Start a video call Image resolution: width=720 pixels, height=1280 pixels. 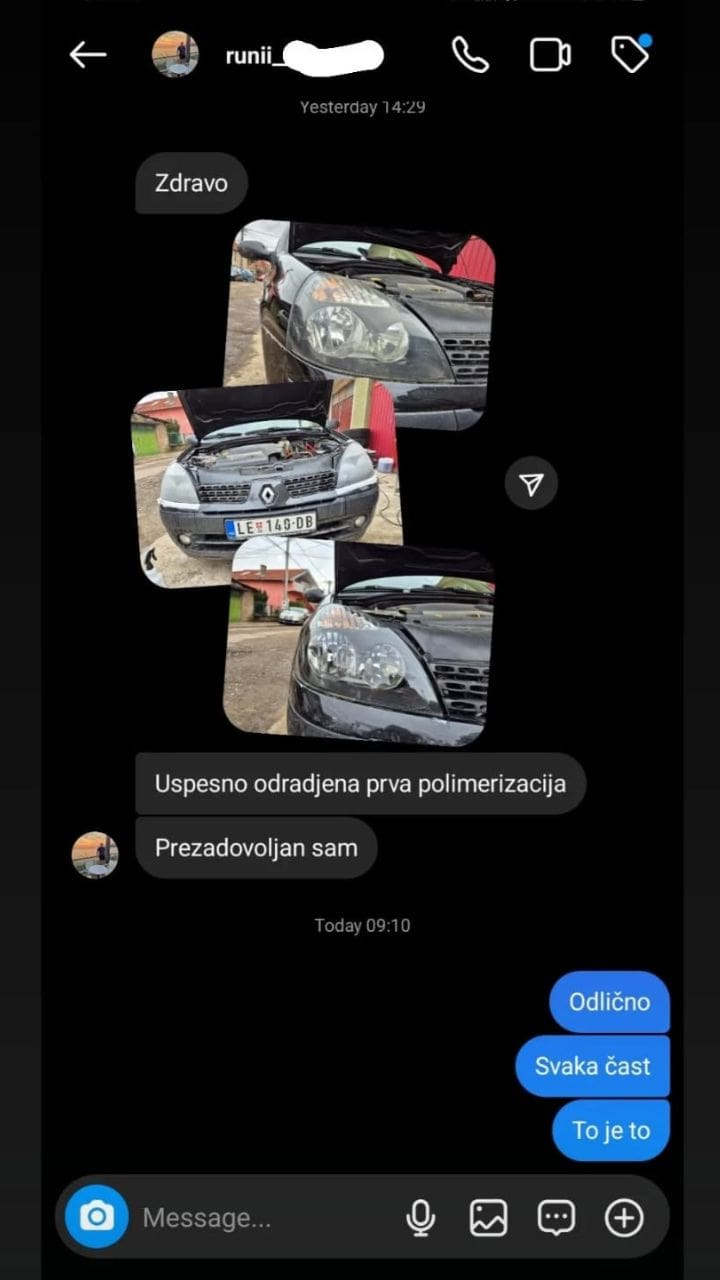click(550, 55)
